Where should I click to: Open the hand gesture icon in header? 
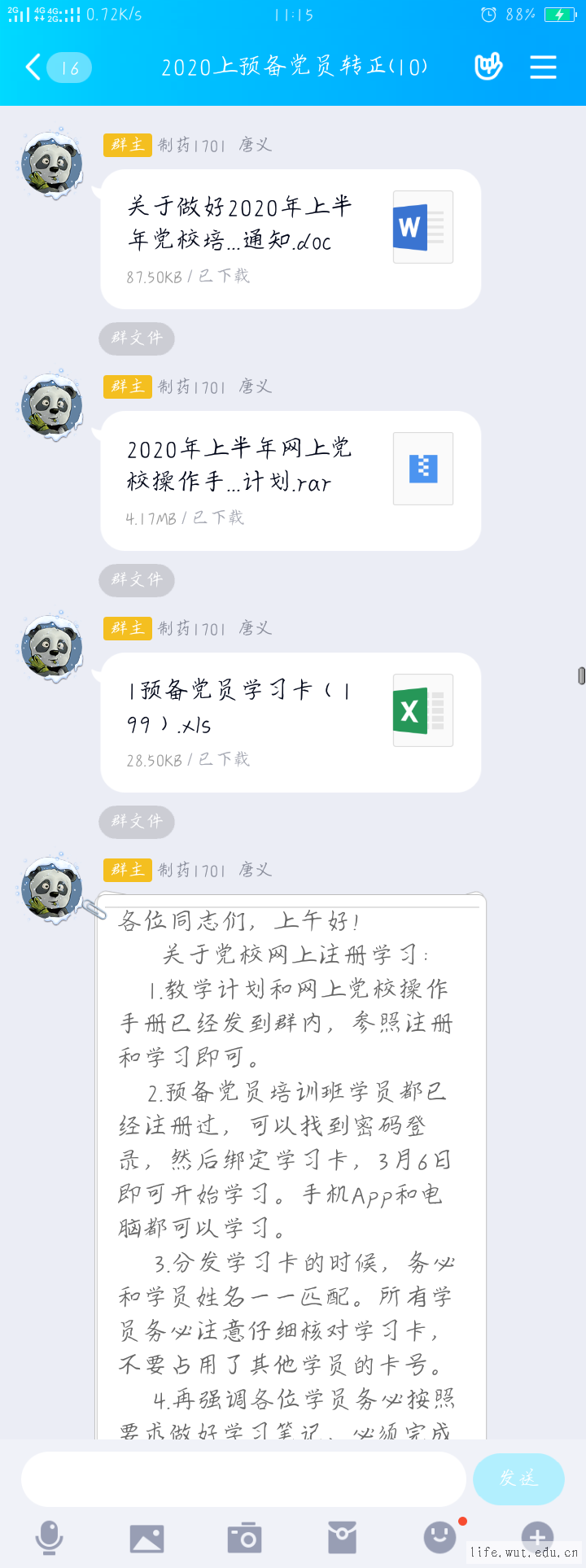pos(488,67)
